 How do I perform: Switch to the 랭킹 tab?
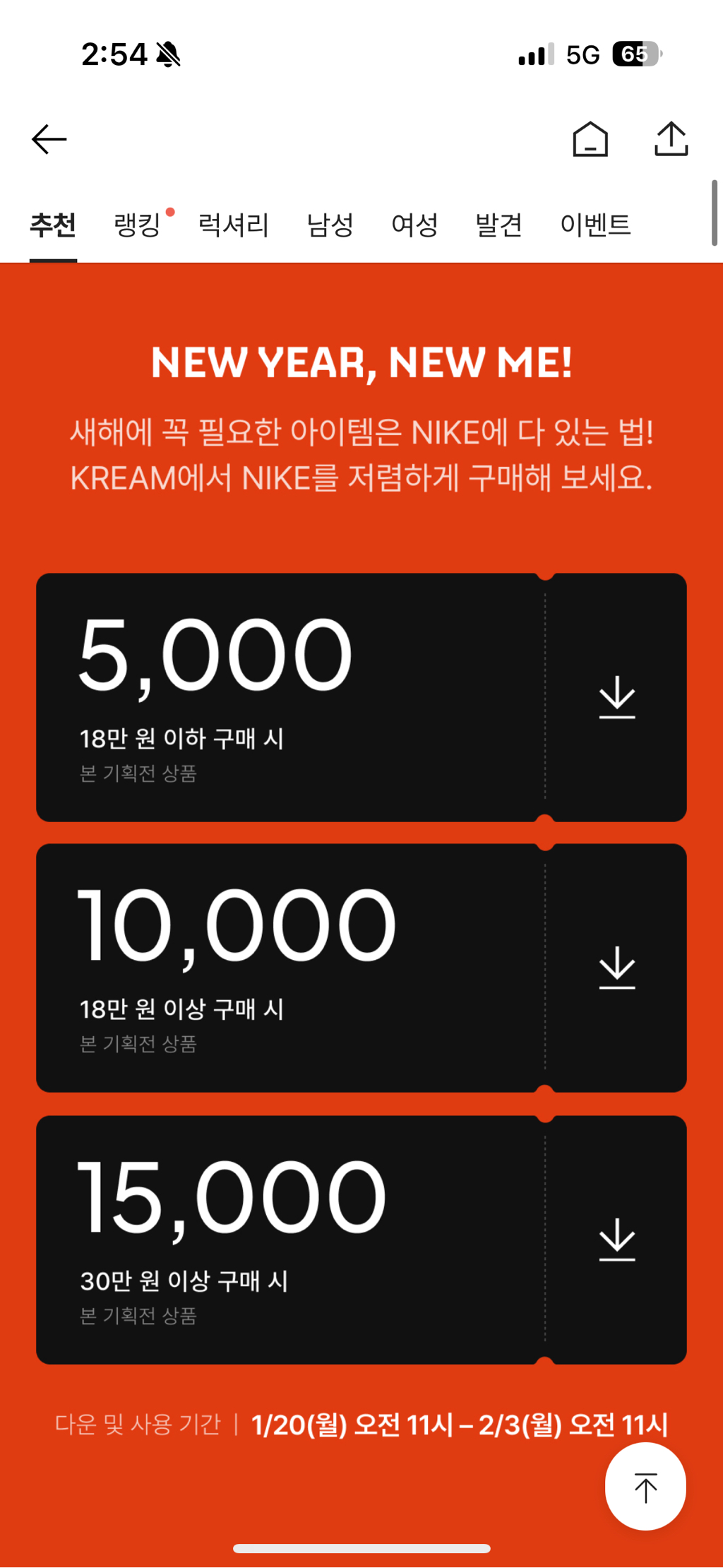tap(137, 225)
